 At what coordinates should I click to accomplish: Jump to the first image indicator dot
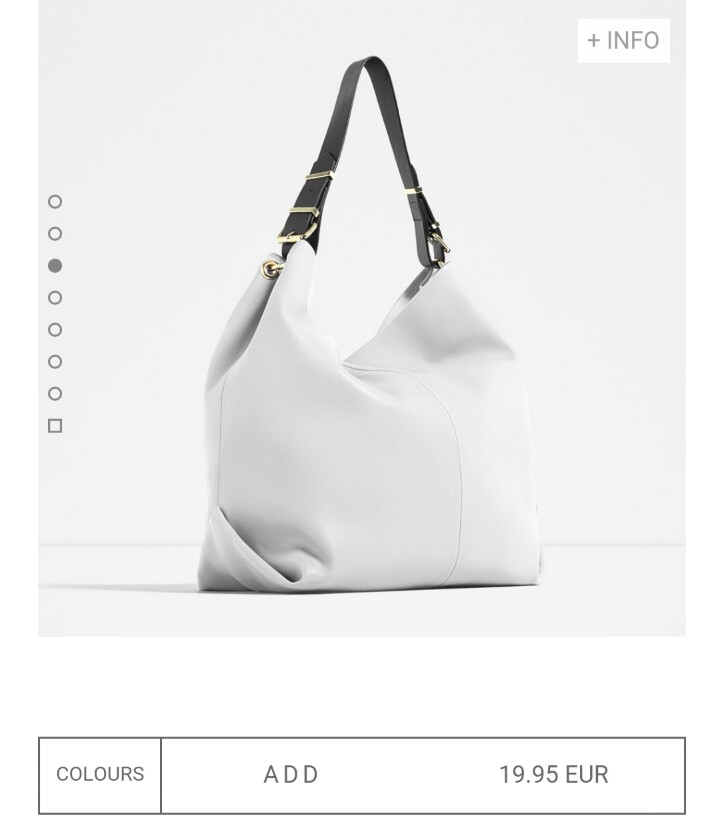coord(55,202)
